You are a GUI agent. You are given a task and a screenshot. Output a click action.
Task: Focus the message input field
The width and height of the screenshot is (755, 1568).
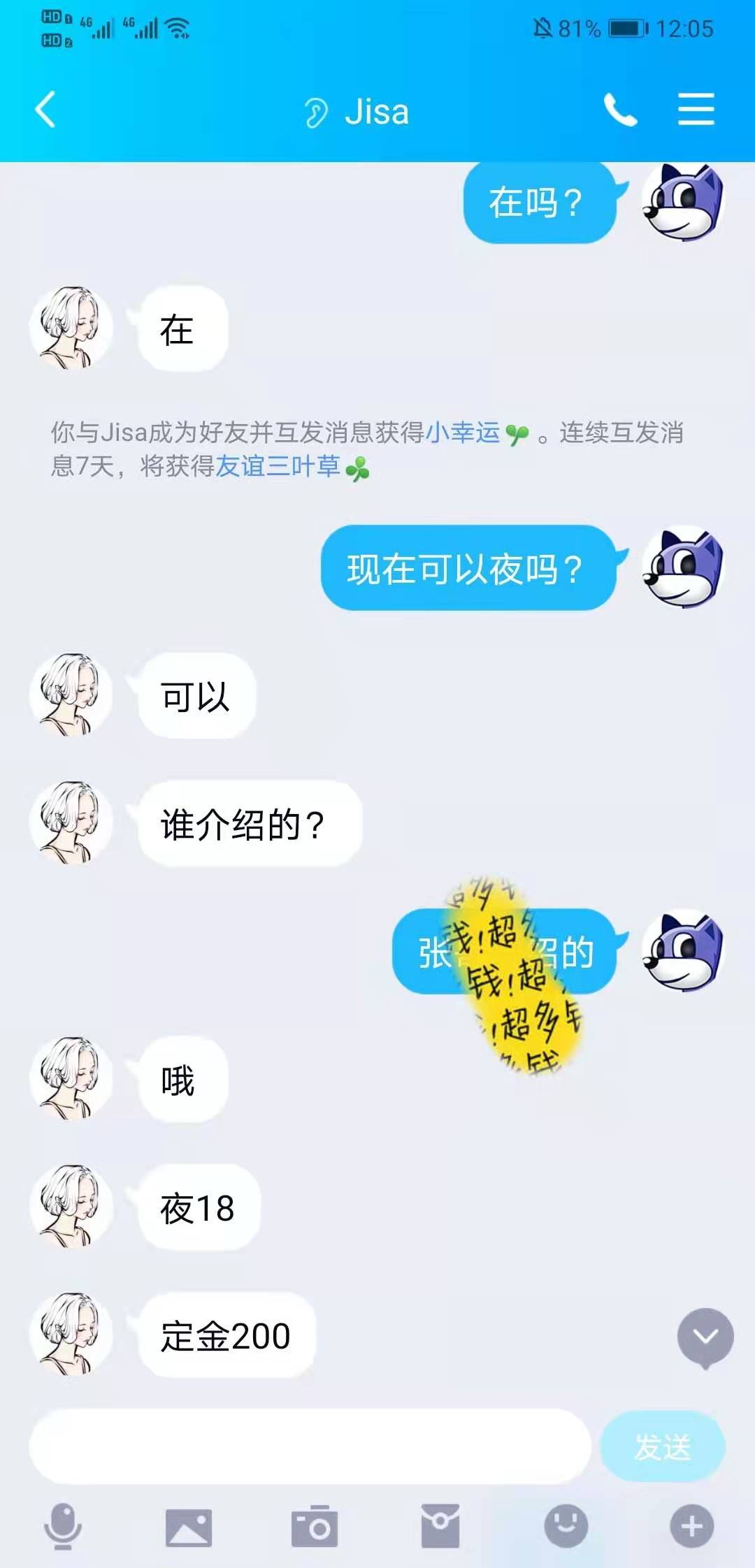pyautogui.click(x=310, y=1446)
